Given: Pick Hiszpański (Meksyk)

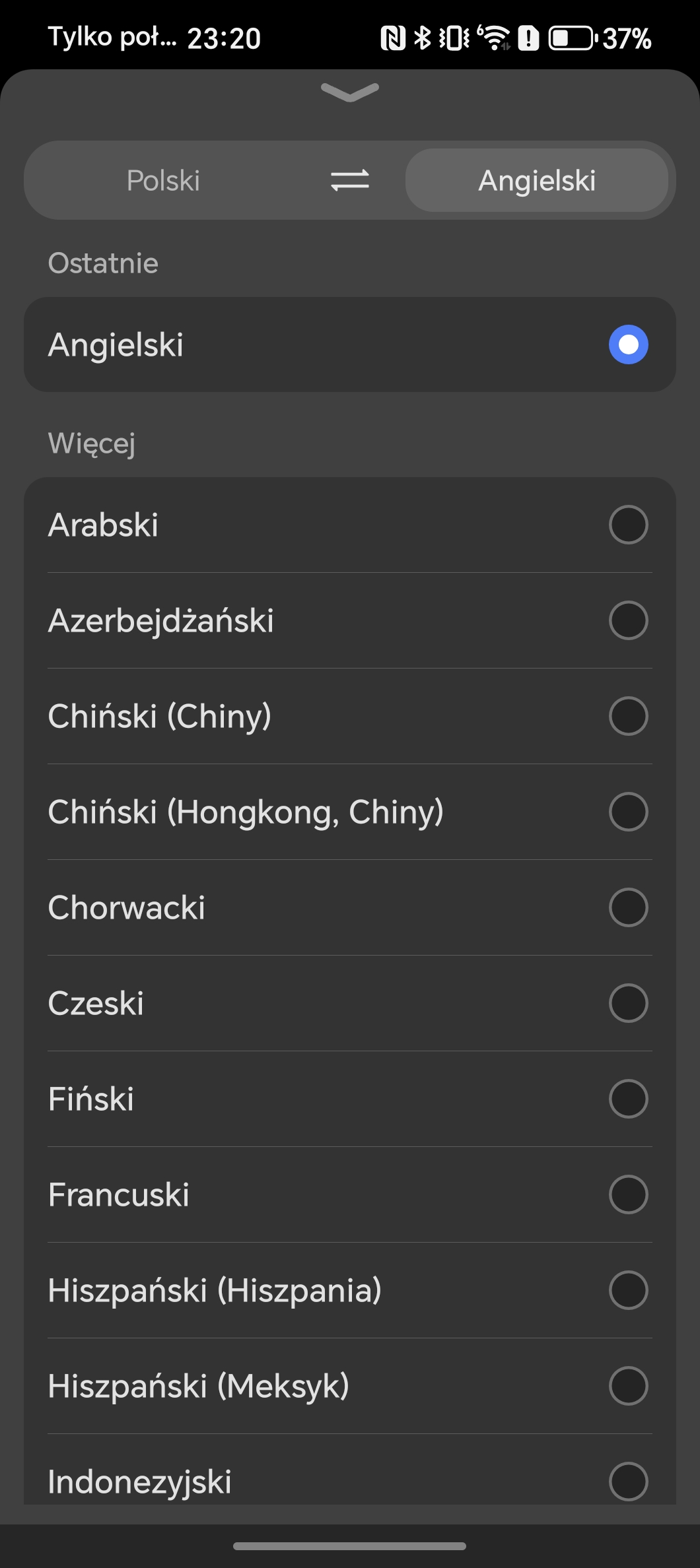Looking at the screenshot, I should (350, 1386).
